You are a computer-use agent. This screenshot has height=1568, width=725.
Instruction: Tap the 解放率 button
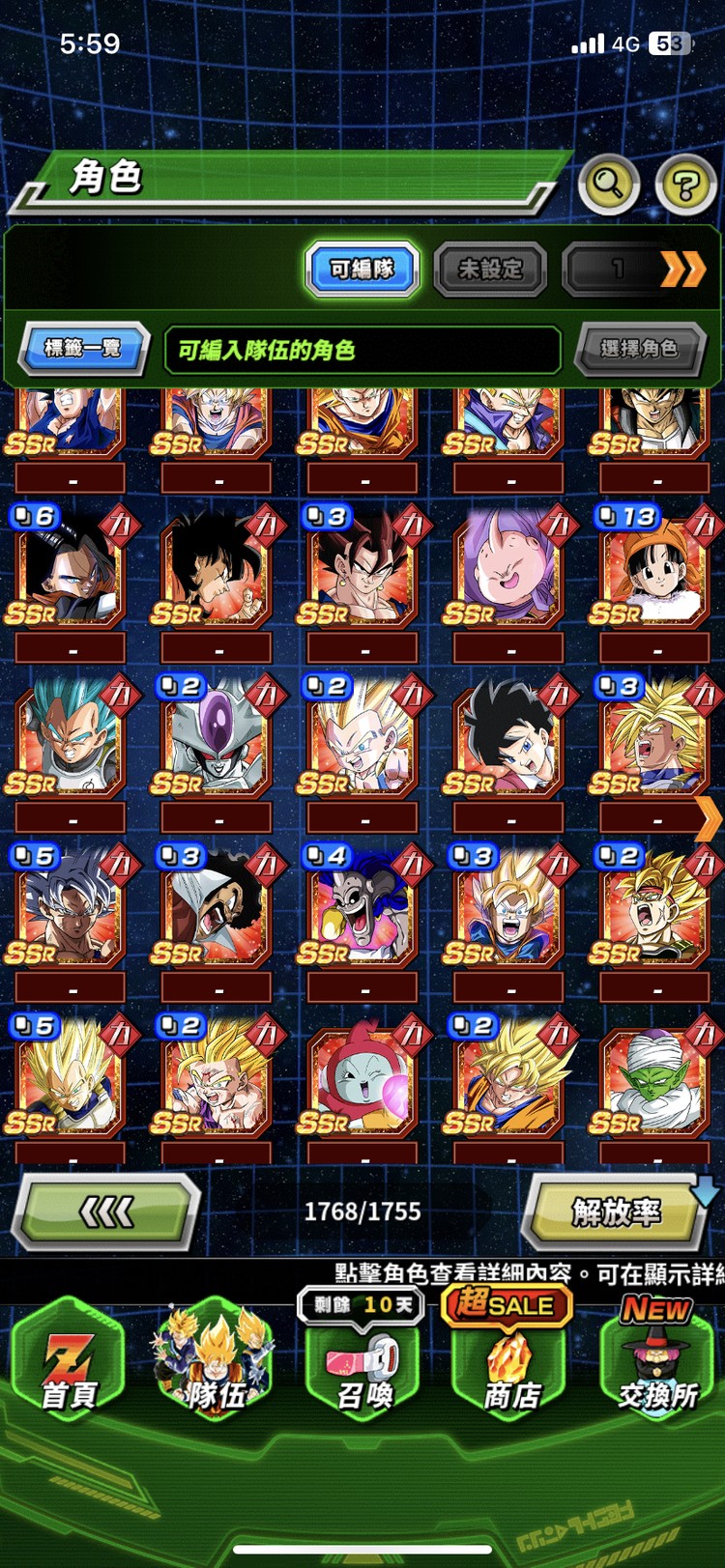pyautogui.click(x=616, y=1212)
